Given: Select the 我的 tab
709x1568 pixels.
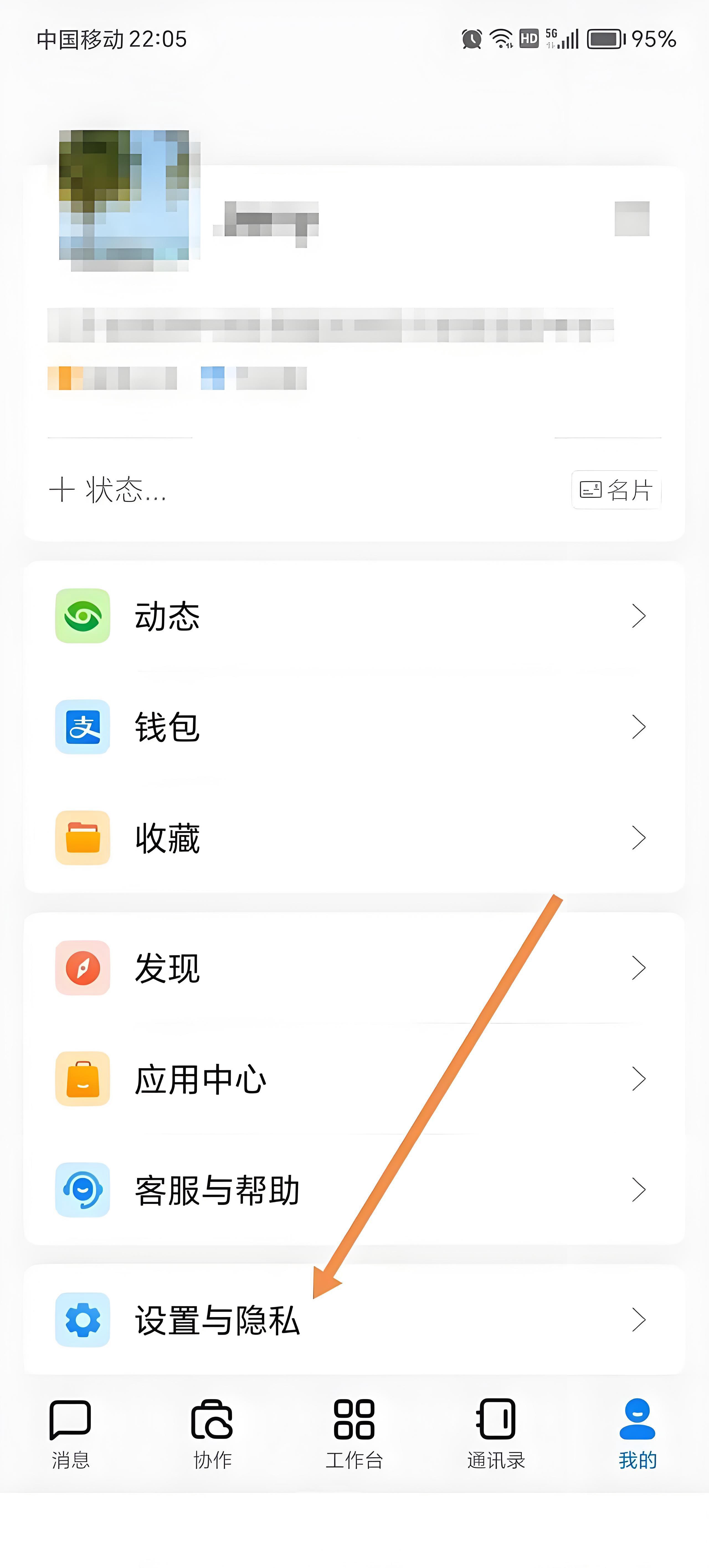Looking at the screenshot, I should pos(637,1433).
